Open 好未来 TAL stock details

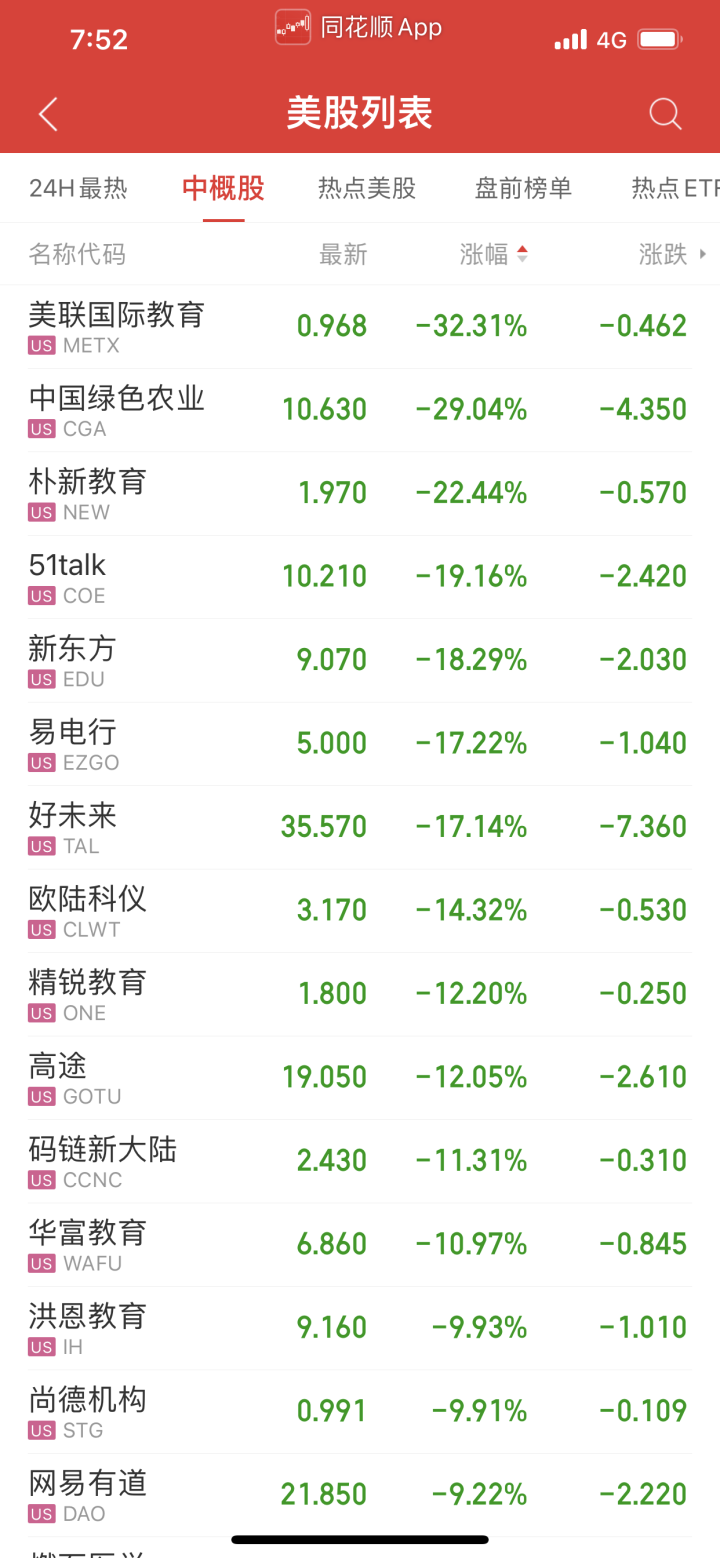(x=72, y=828)
